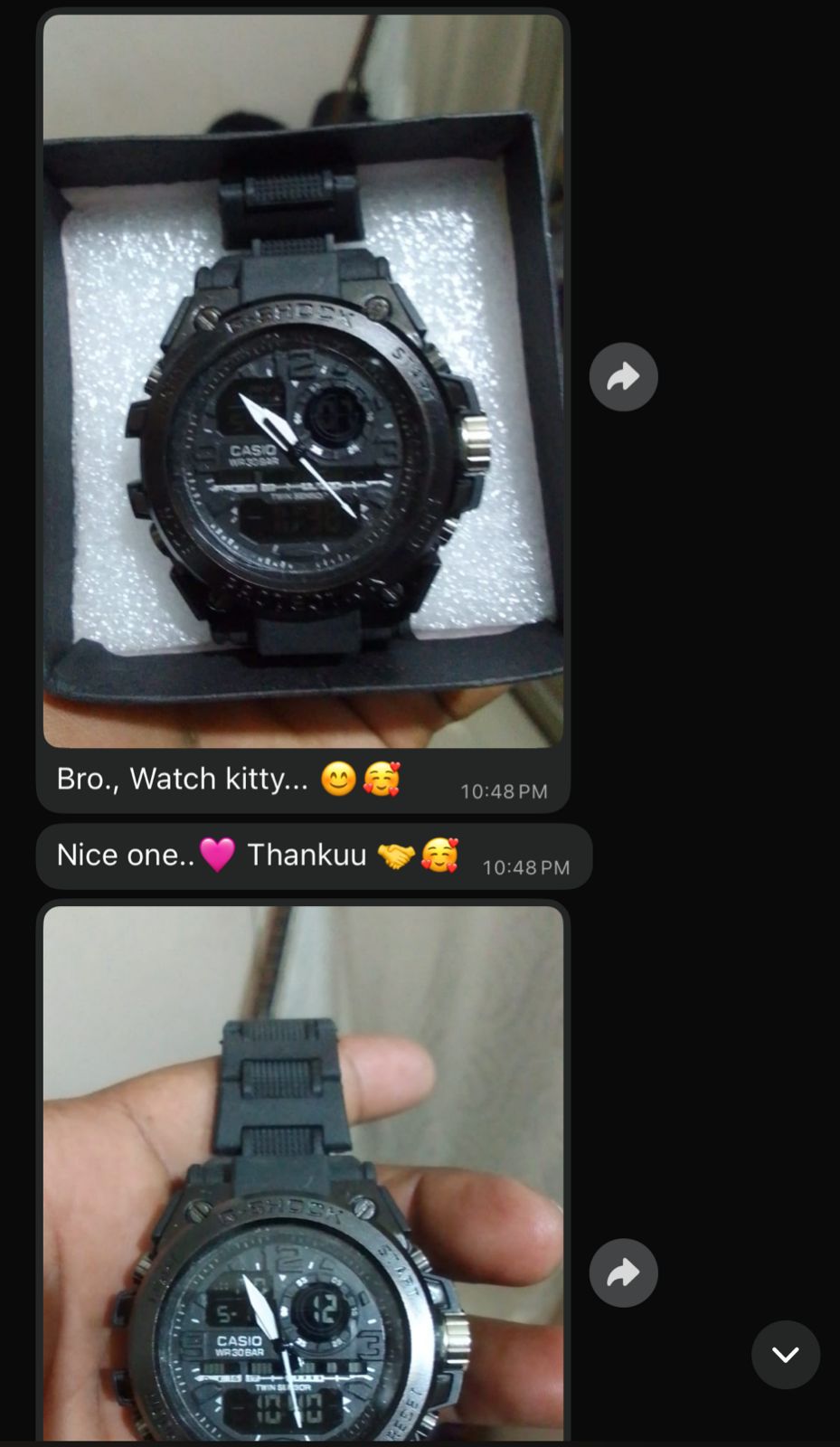Forward the hand-held watch photo
Image resolution: width=840 pixels, height=1447 pixels.
[623, 1272]
